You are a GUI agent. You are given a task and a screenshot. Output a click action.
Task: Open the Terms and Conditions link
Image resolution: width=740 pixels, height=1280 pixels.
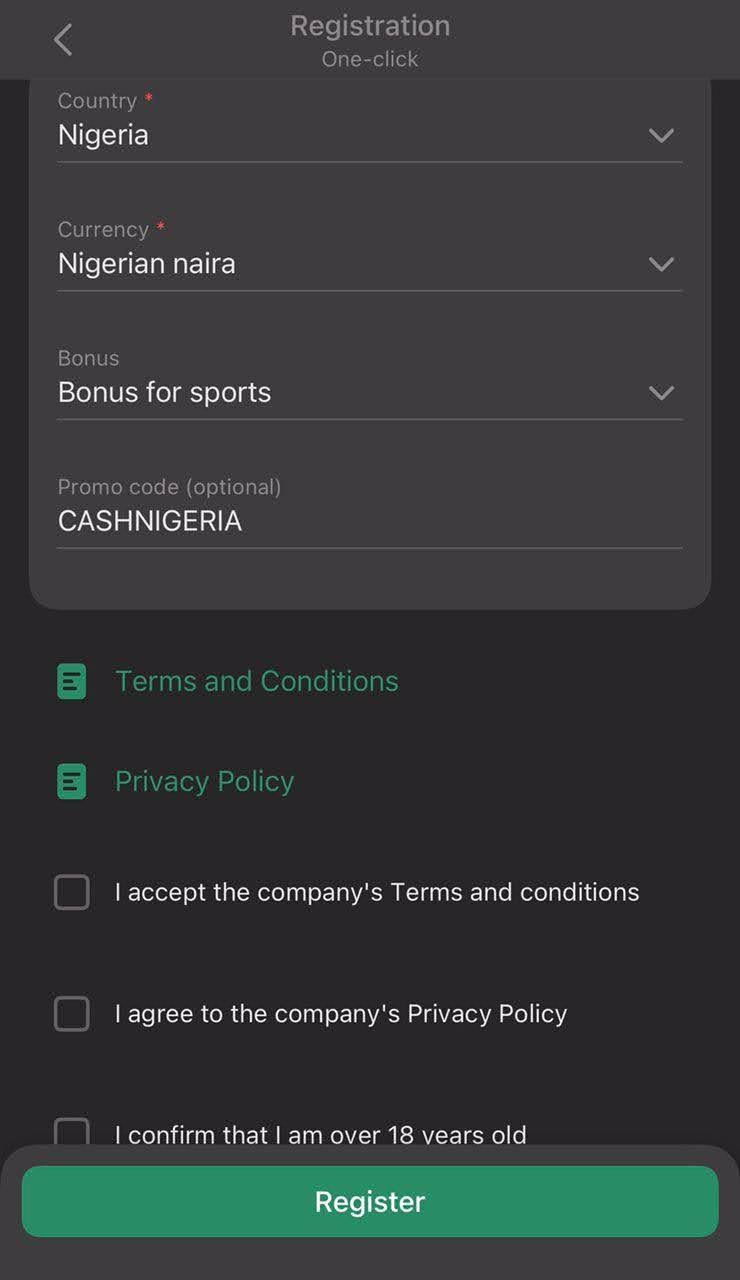tap(256, 681)
